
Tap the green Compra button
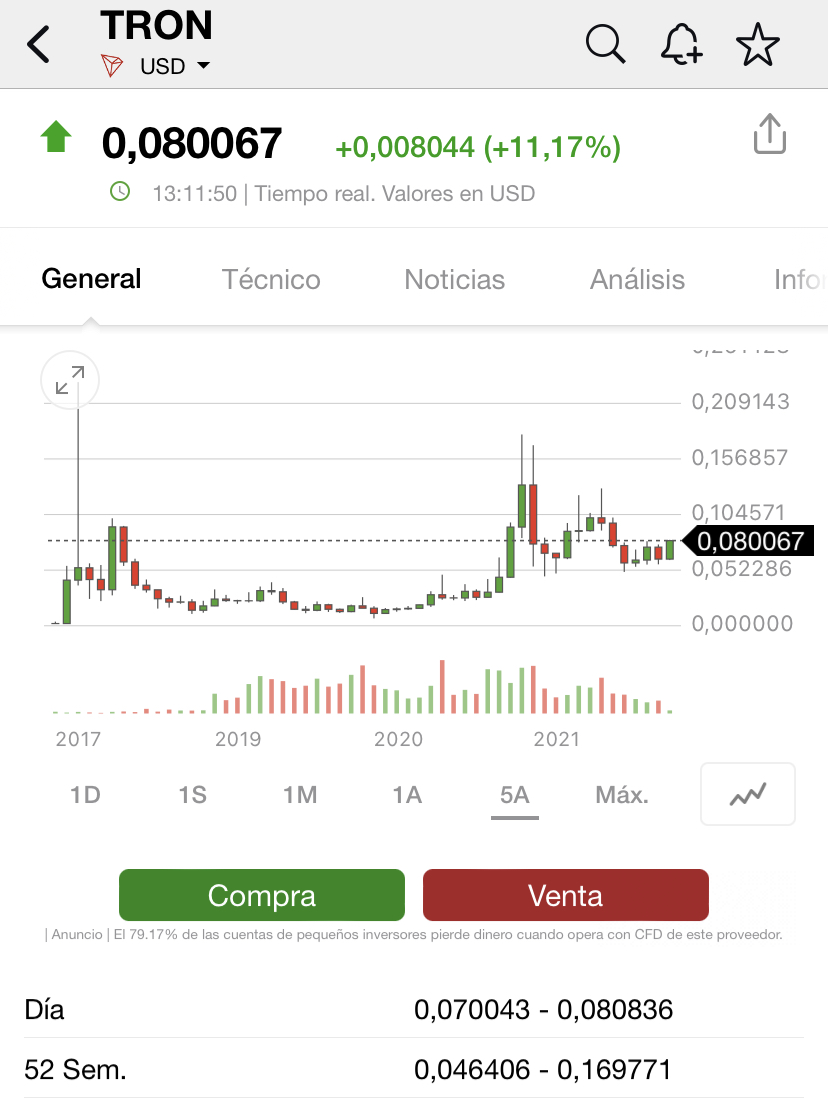[x=262, y=895]
